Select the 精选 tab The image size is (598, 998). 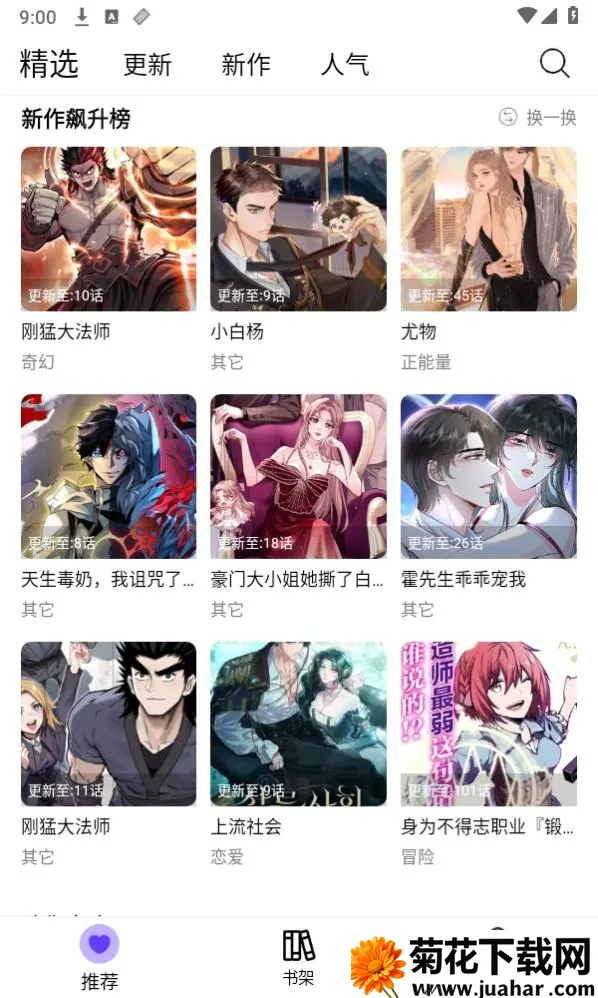(49, 64)
